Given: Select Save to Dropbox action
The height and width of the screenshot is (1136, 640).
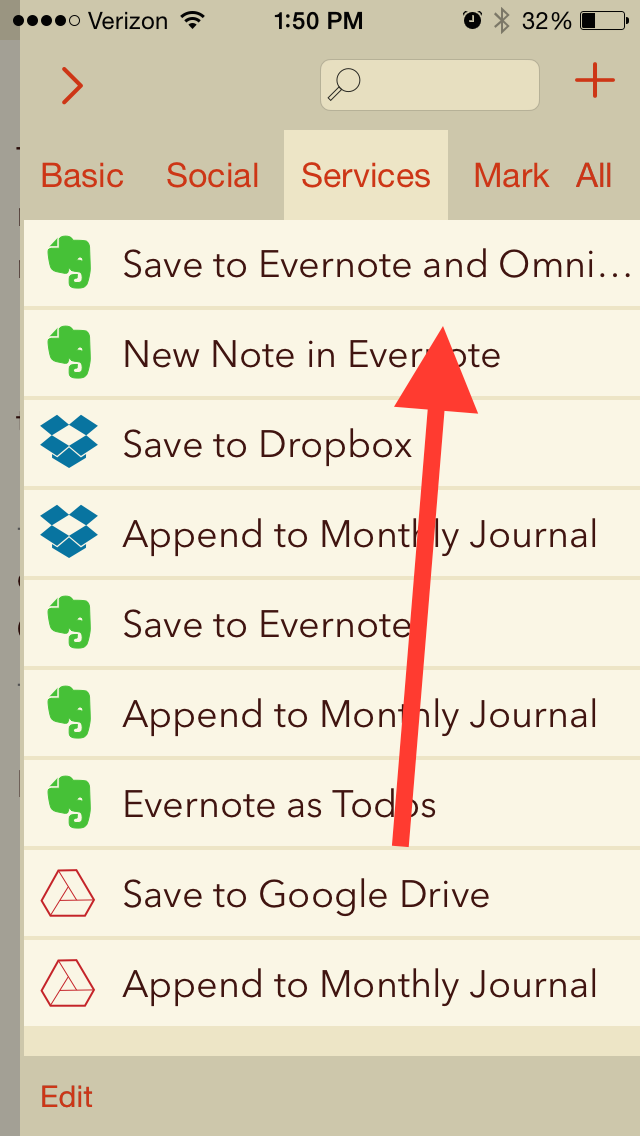Looking at the screenshot, I should 267,445.
